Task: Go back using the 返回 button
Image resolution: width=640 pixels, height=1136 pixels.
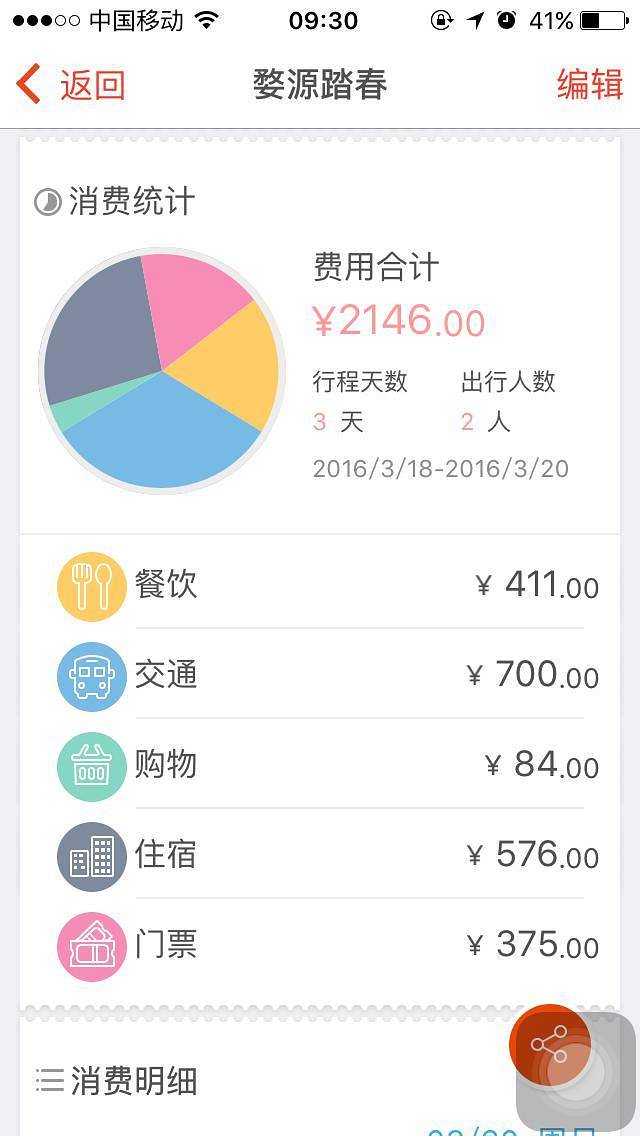Action: (x=72, y=85)
